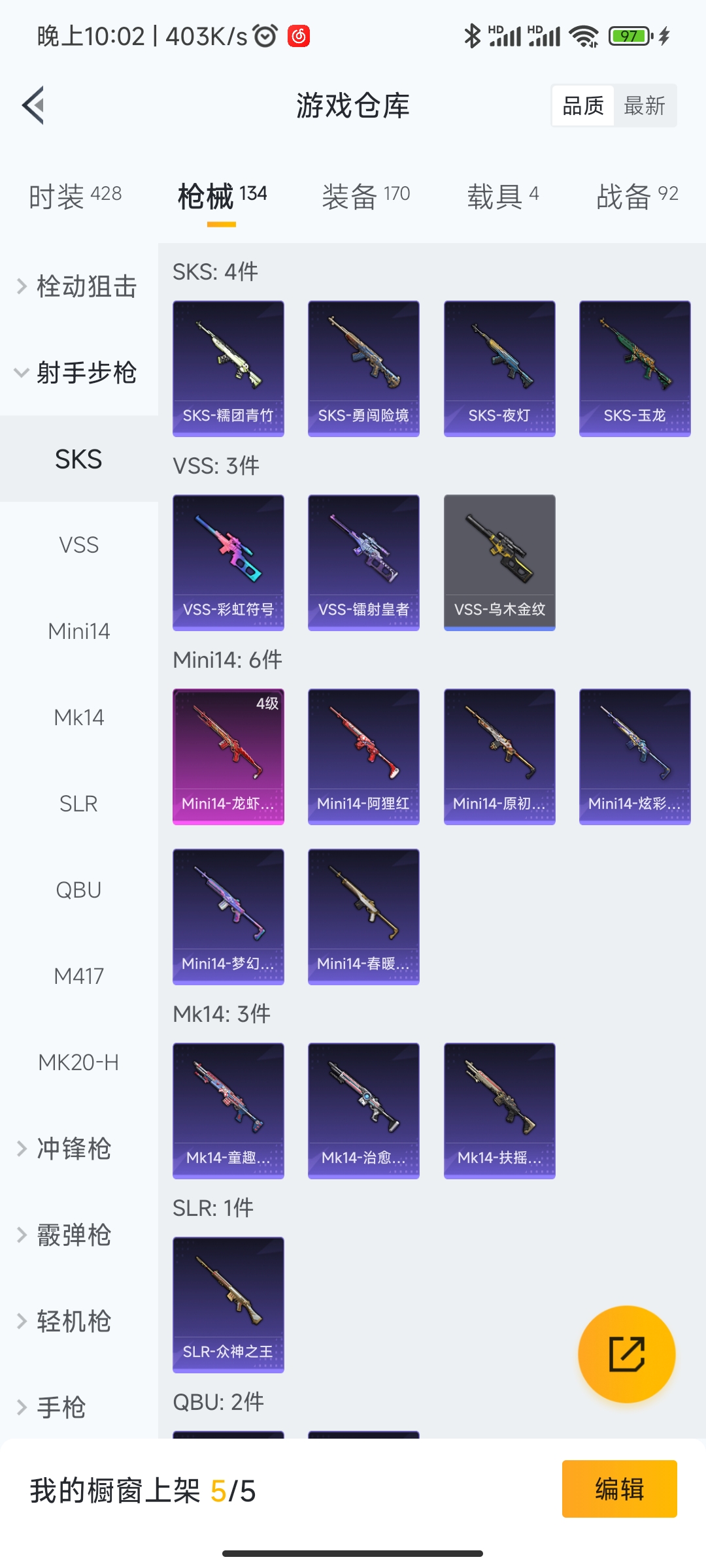Select the 品质 sorting option
This screenshot has width=706, height=1568.
(x=583, y=106)
